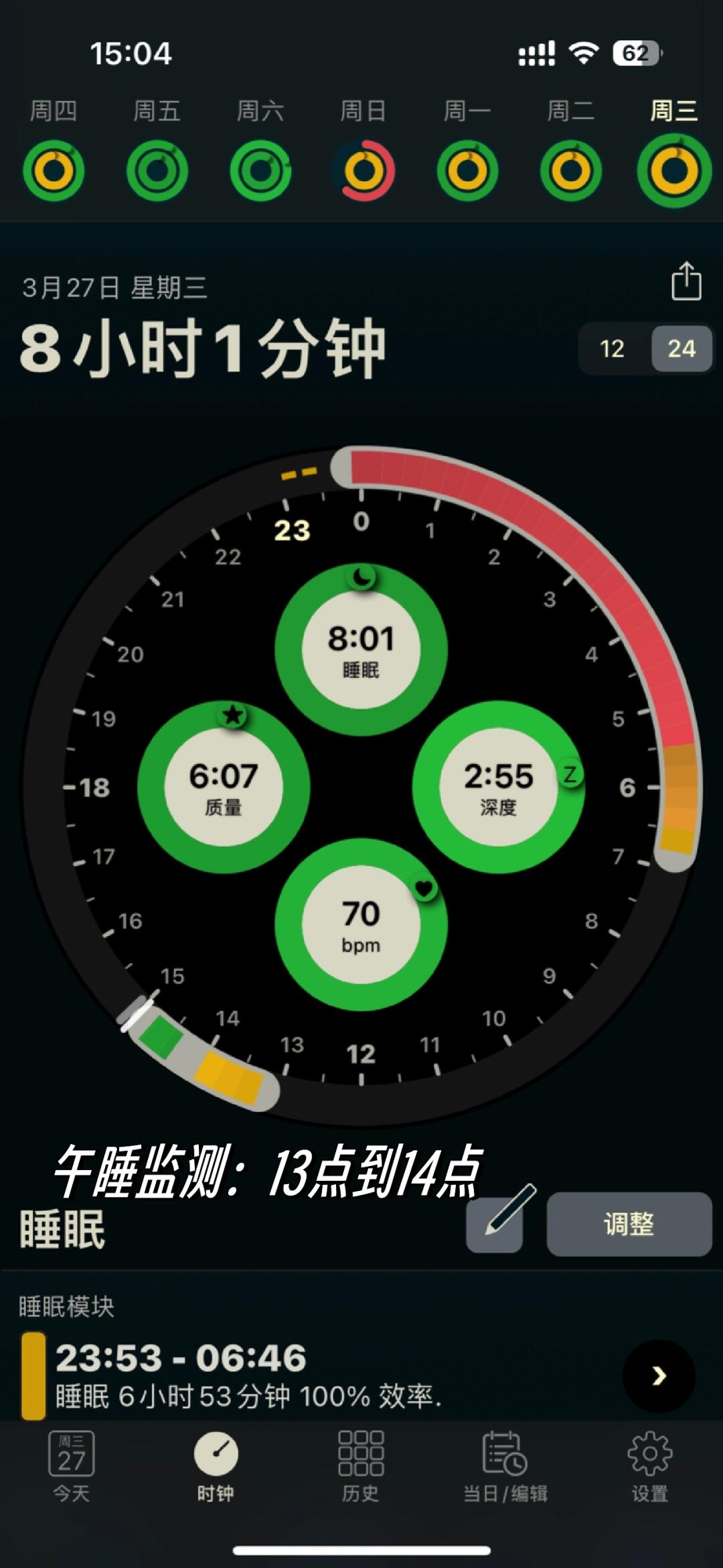Open the 当日/编辑 tab

[x=505, y=1466]
